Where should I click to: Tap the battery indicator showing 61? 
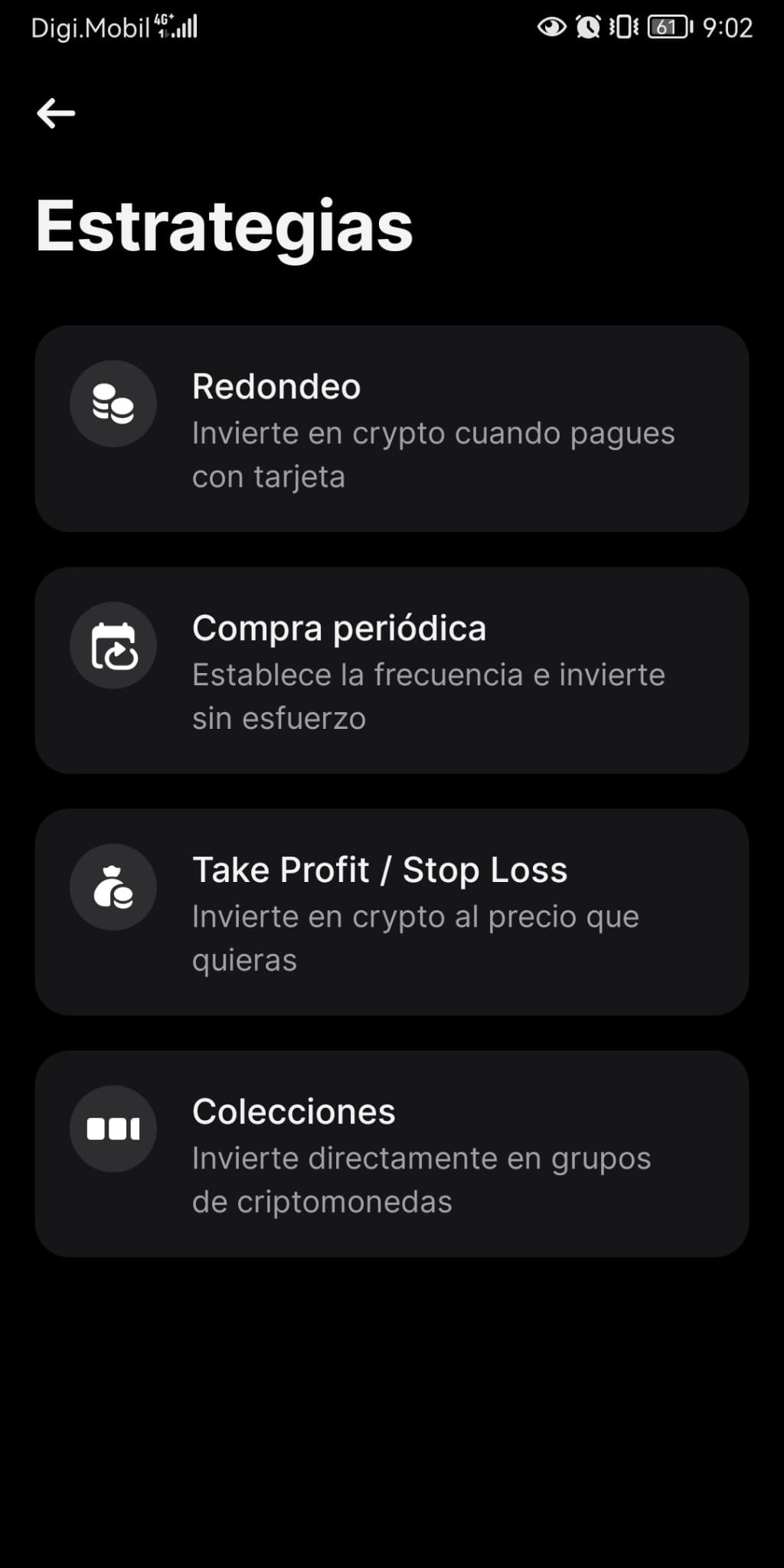point(666,28)
